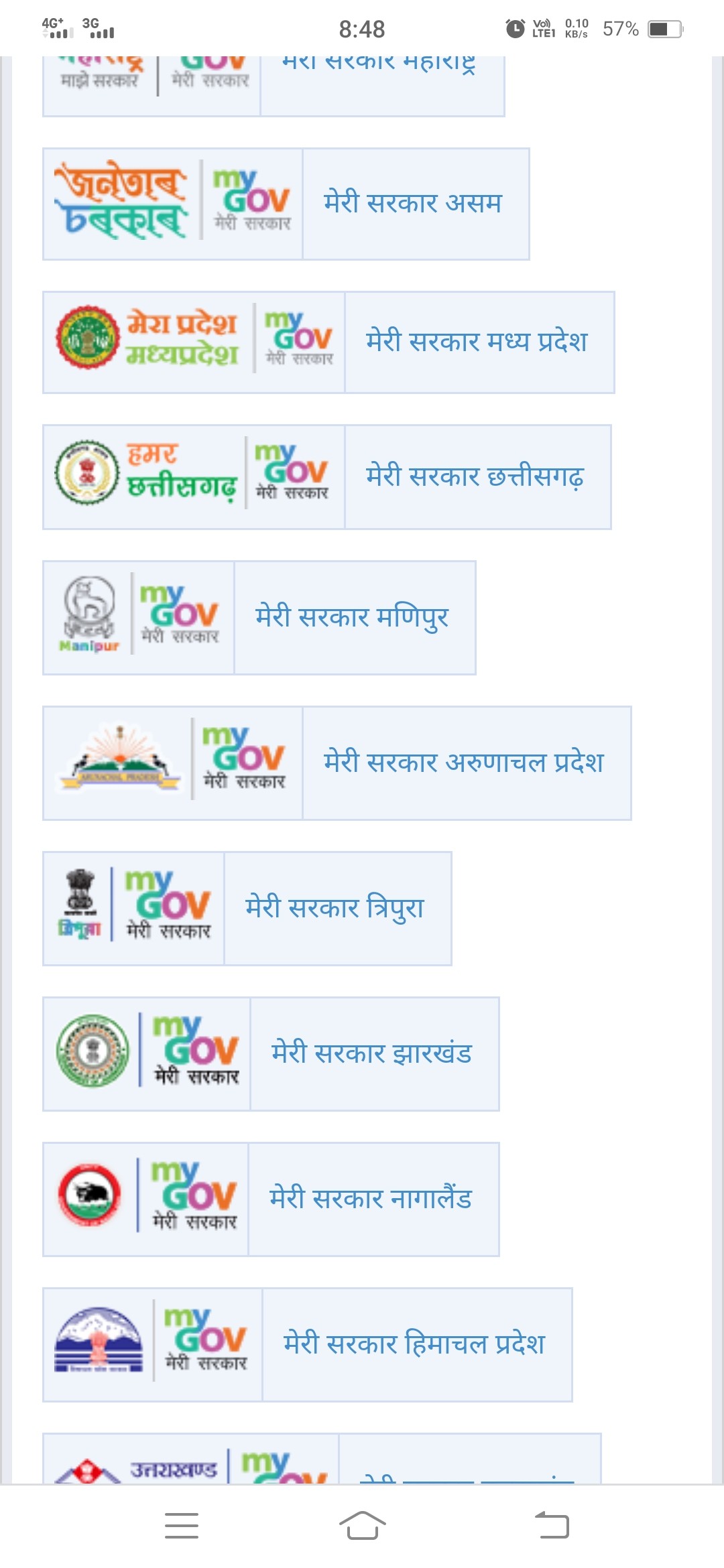This screenshot has width=724, height=1568.
Task: Select मेरी सरकार मध्य प्रदेश
Action: pos(477,342)
